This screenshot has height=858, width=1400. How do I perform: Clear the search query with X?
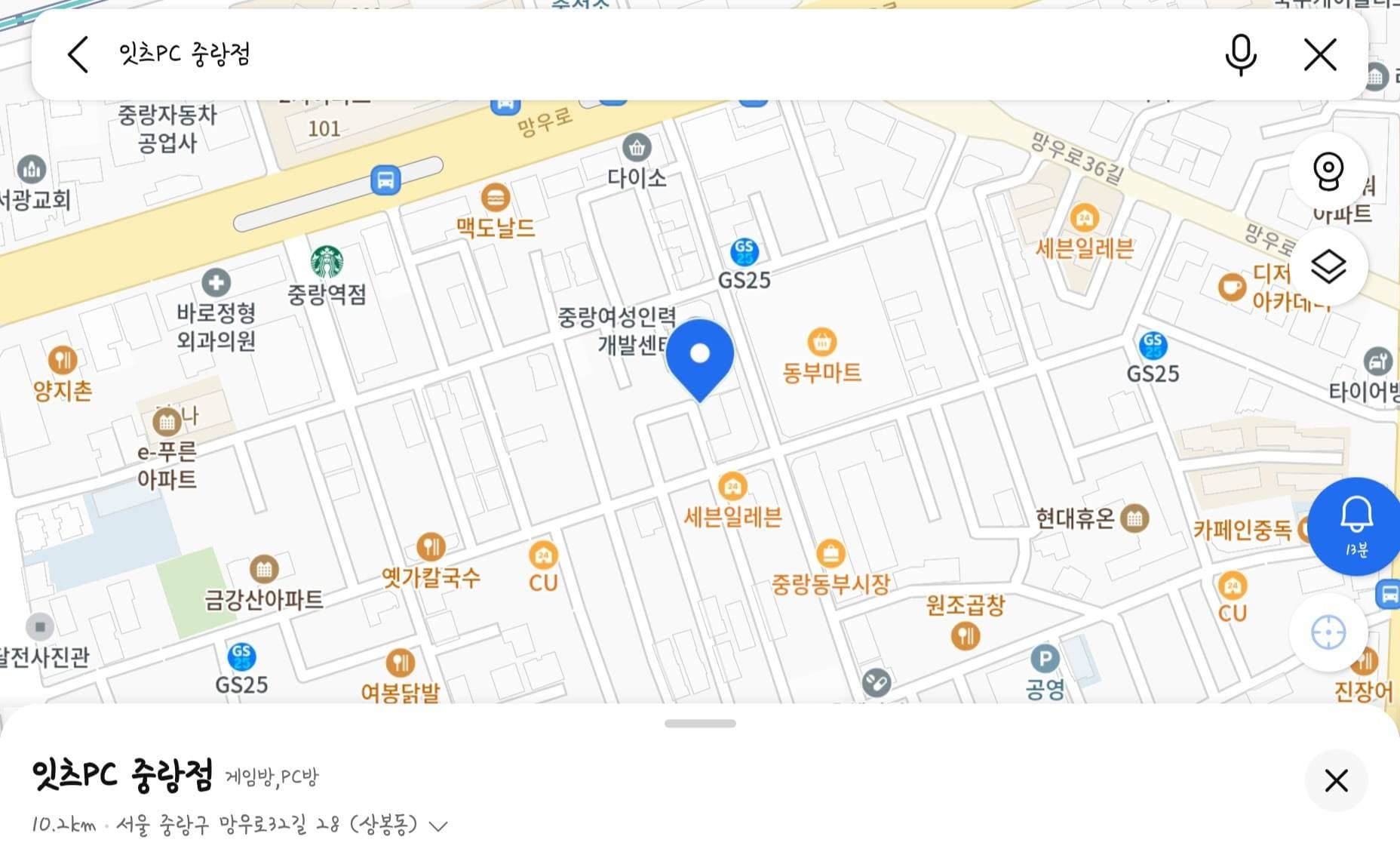coord(1320,54)
